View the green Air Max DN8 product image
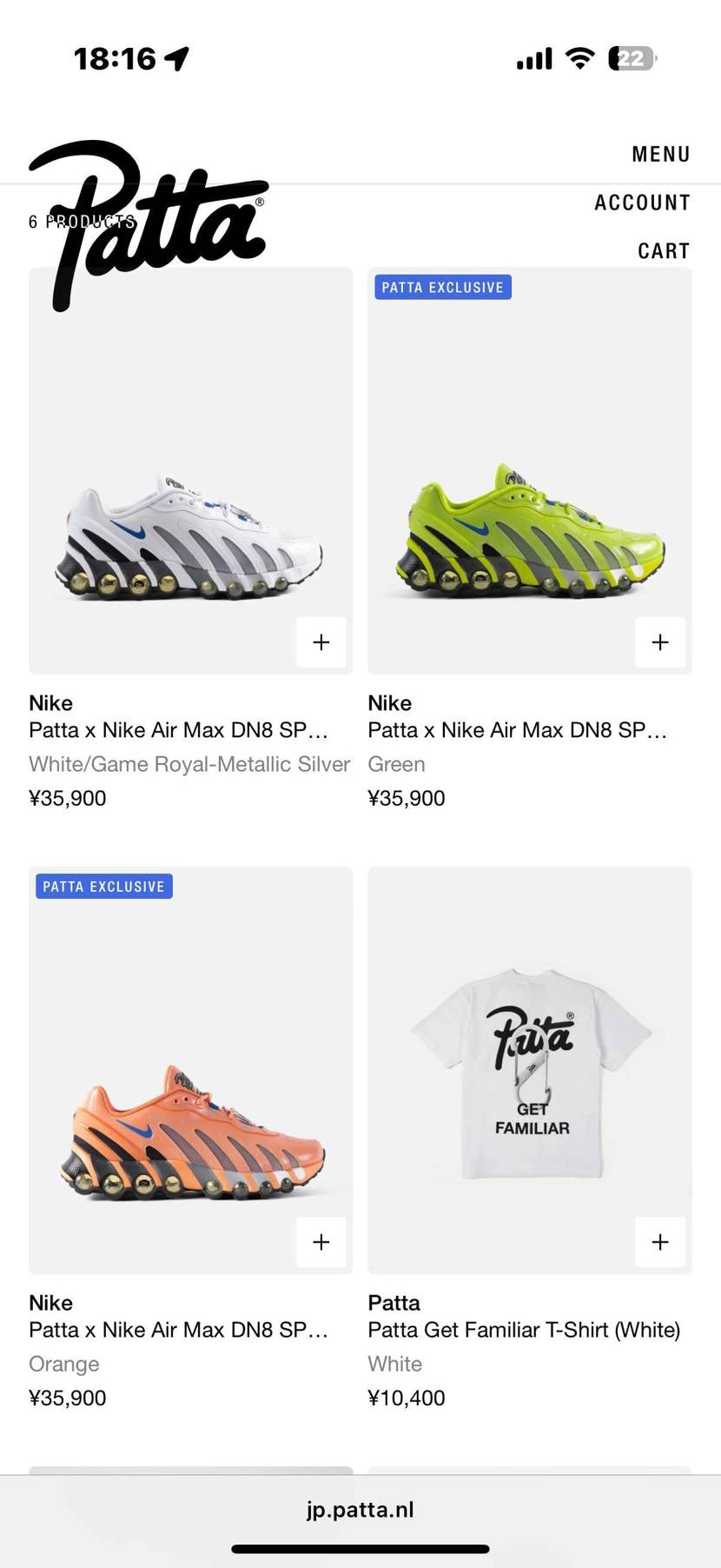721x1568 pixels. (x=529, y=487)
